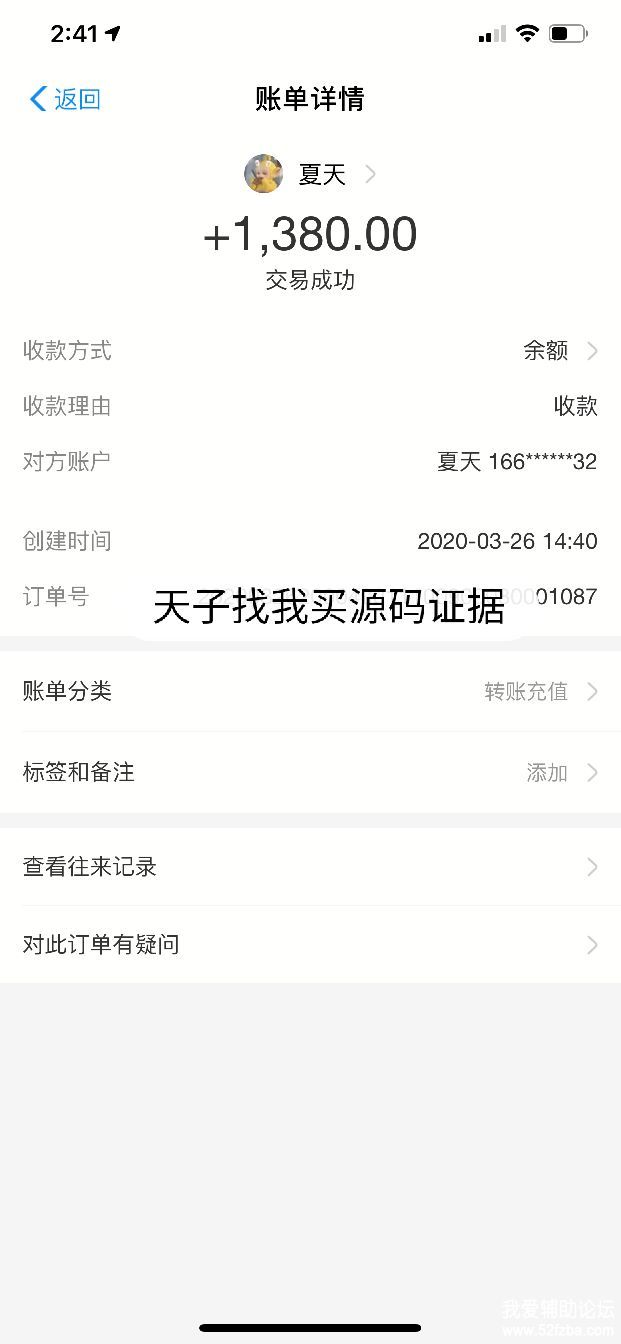This screenshot has height=1344, width=621.
Task: Open 查看往来记录
Action: coord(310,867)
